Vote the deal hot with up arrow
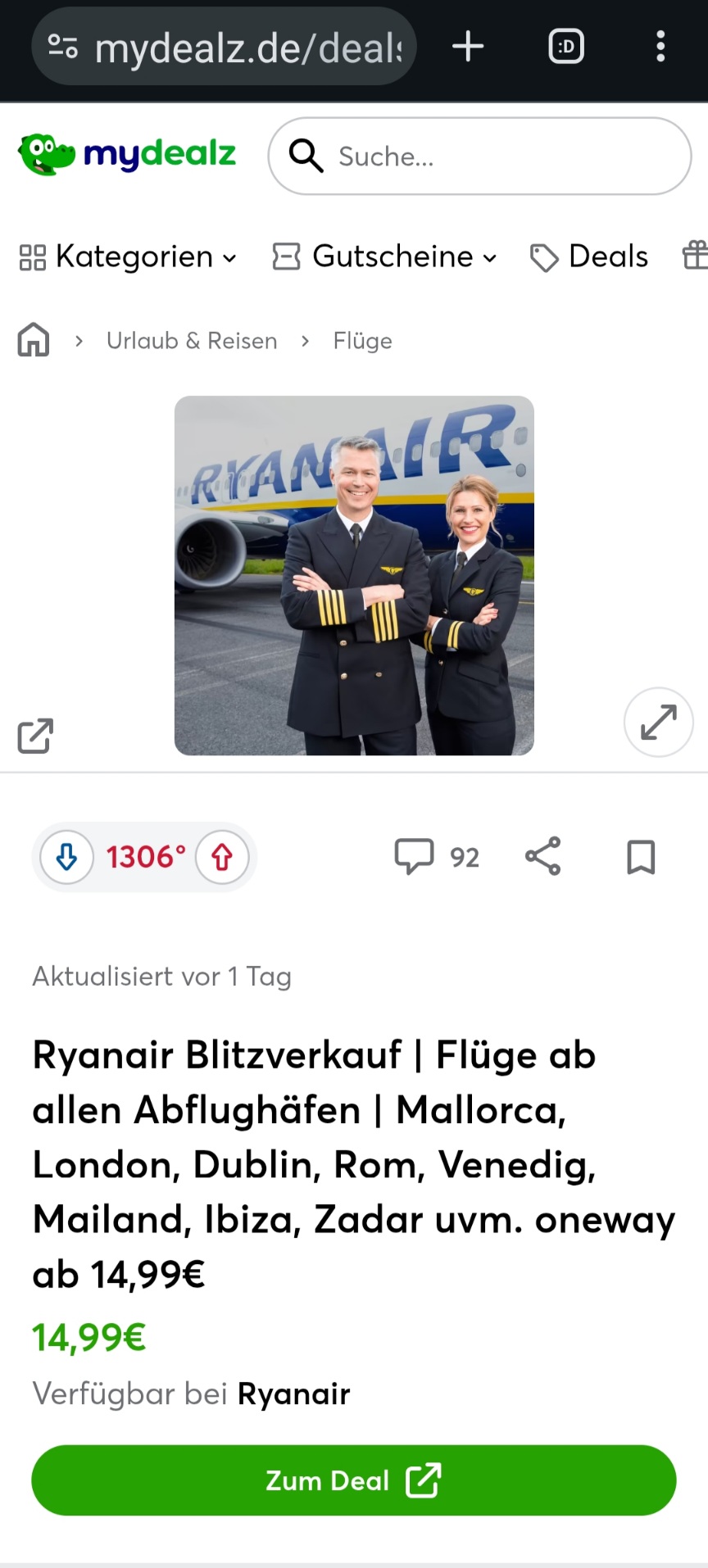 [x=222, y=857]
